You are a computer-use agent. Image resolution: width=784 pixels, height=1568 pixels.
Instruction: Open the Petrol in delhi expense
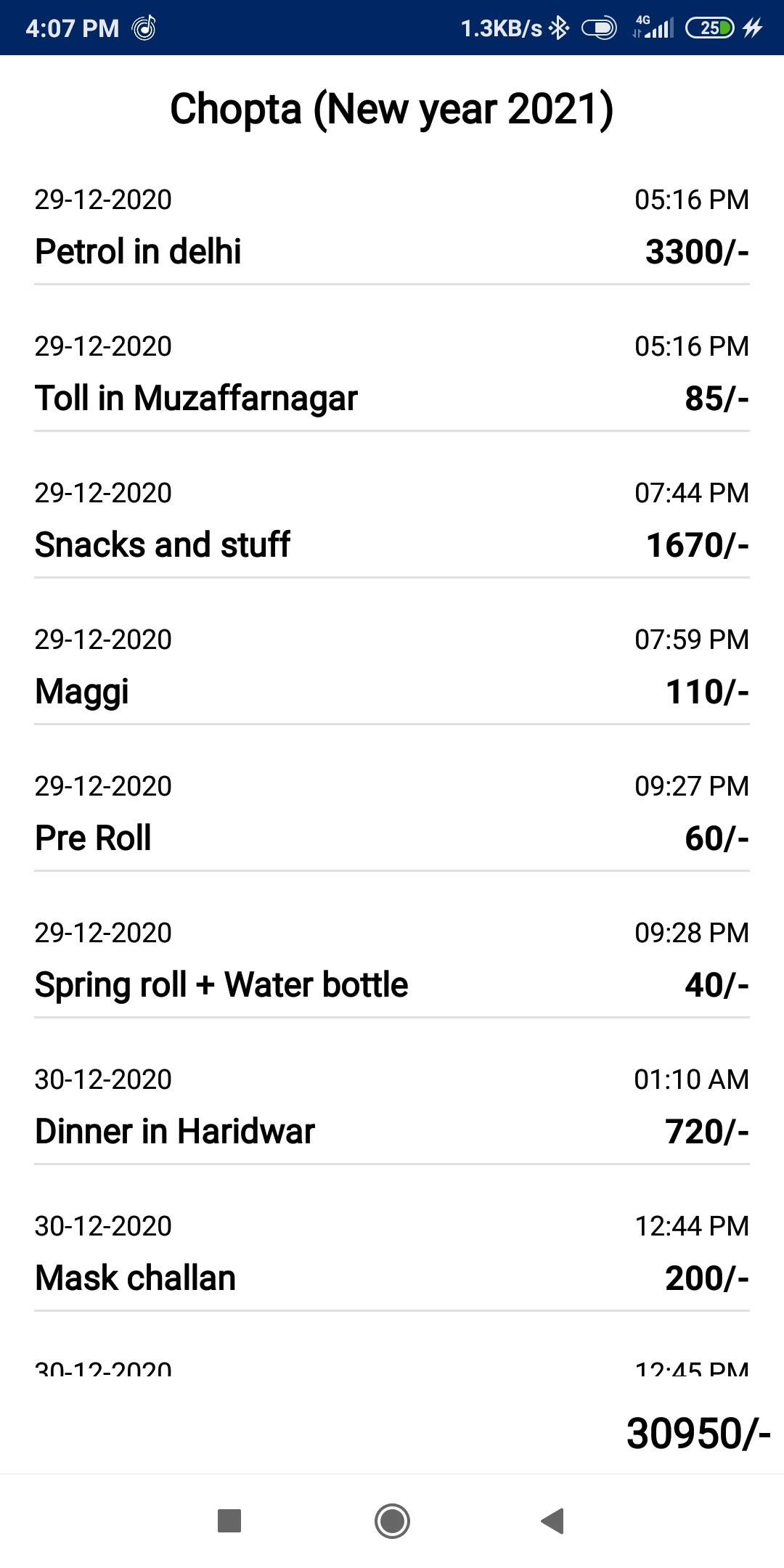[392, 226]
